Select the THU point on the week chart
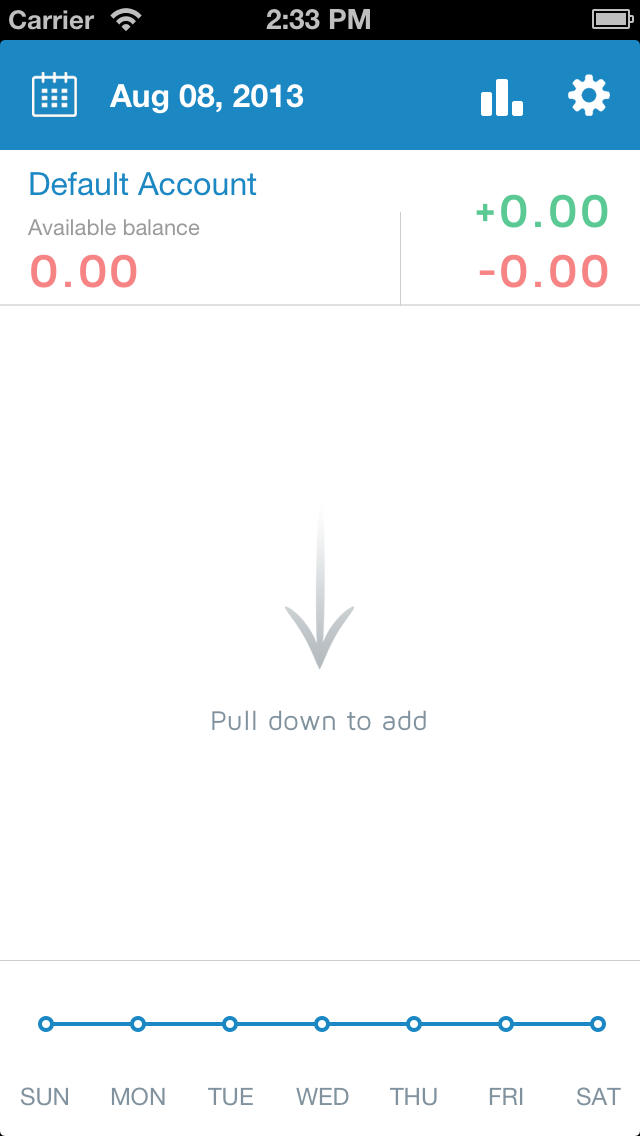Viewport: 640px width, 1136px height. point(414,1024)
